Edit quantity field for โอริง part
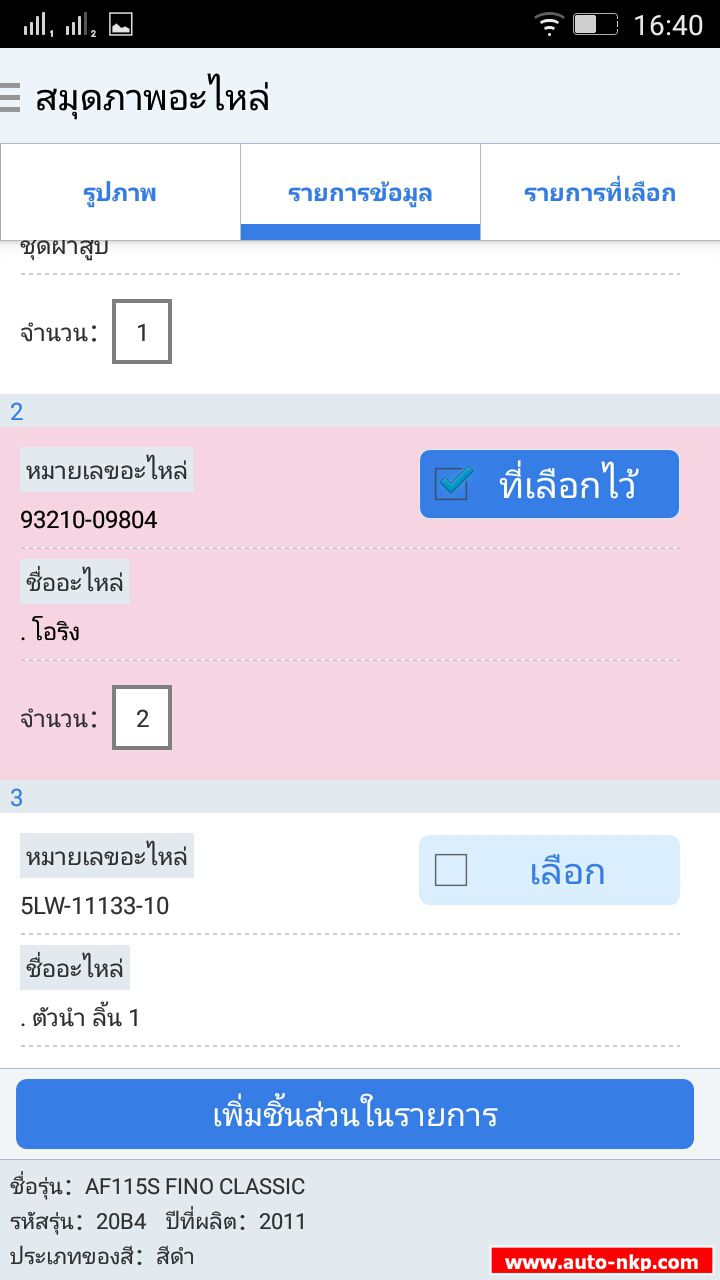This screenshot has height=1280, width=720. 142,718
